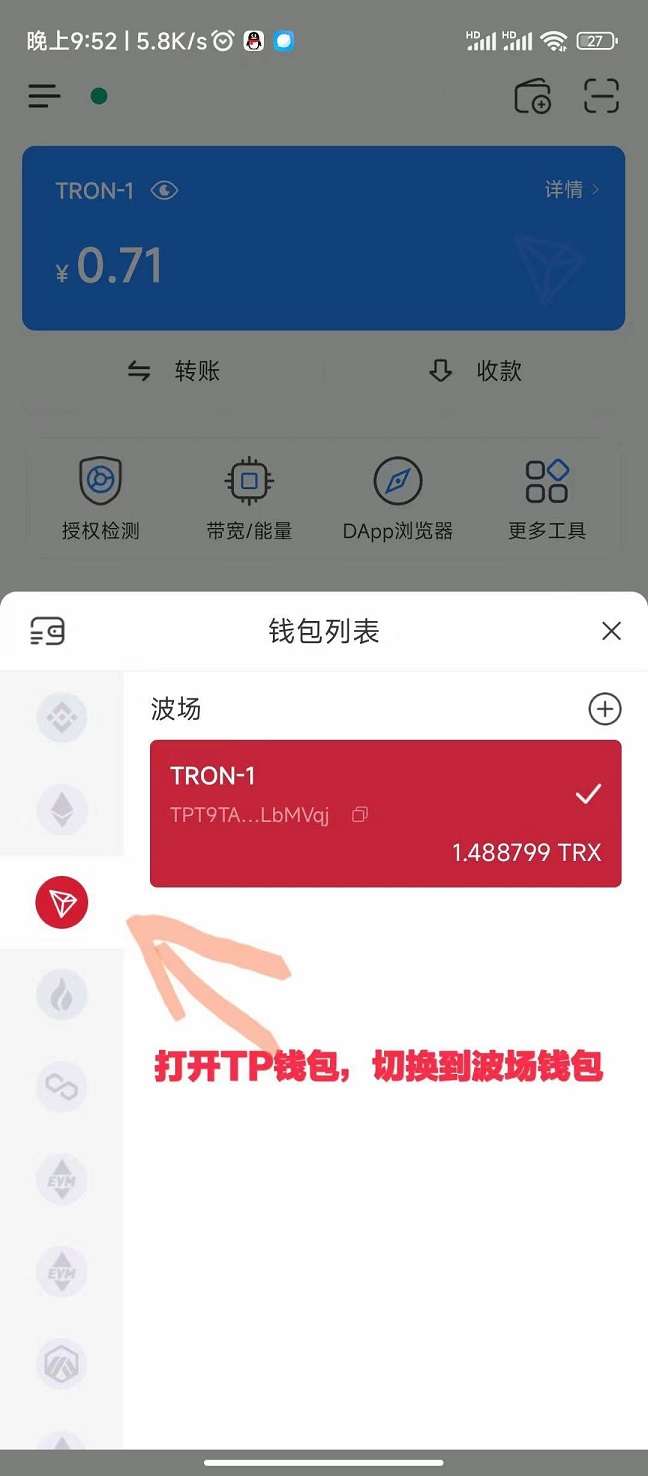This screenshot has height=1476, width=648.
Task: Close the wallet list panel
Action: point(611,631)
